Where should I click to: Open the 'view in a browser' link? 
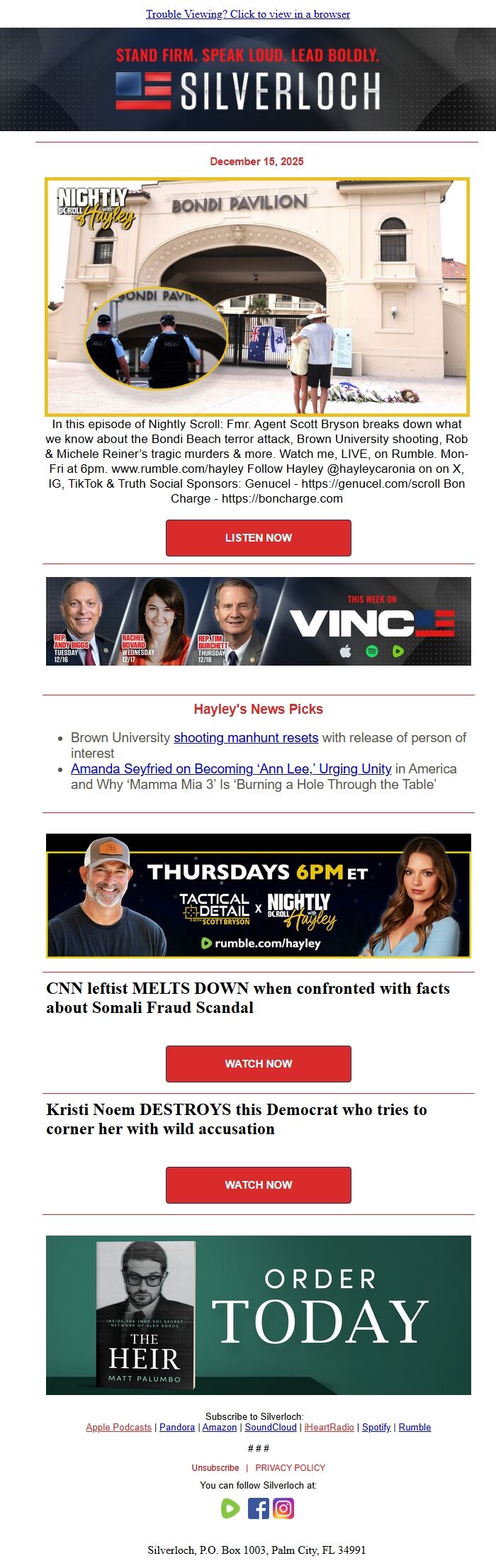pos(247,14)
